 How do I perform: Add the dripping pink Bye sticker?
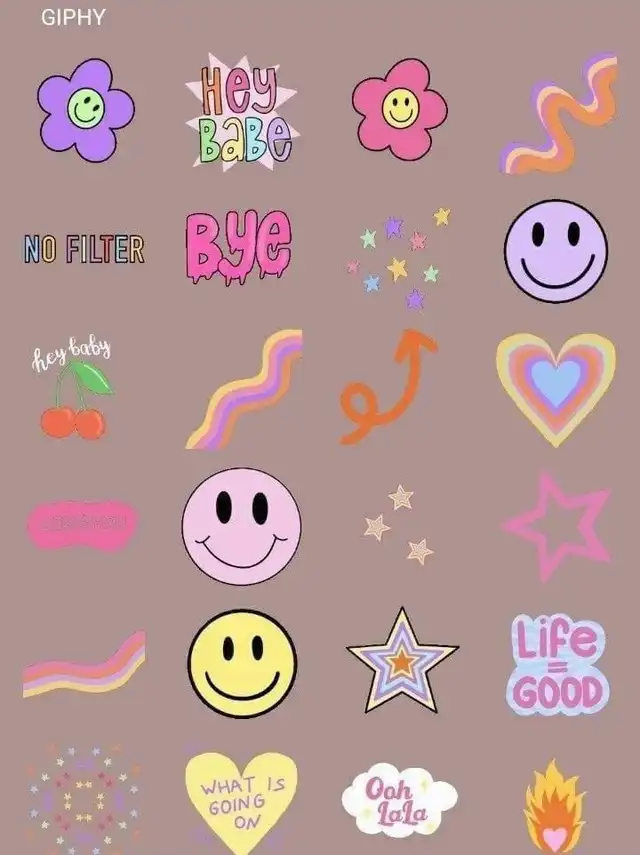click(x=239, y=243)
